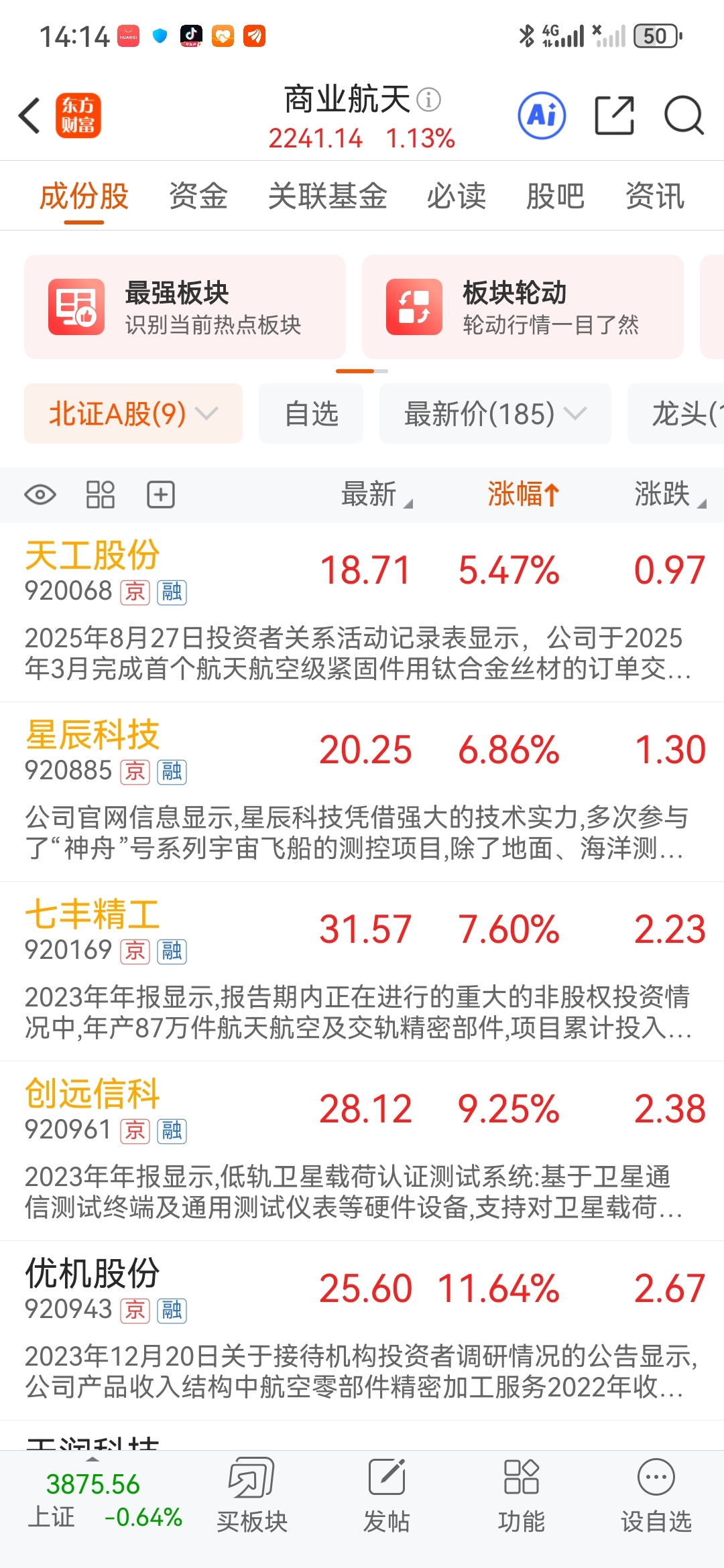Switch to the 关联基金 tab
This screenshot has height=1568, width=724.
pyautogui.click(x=328, y=196)
